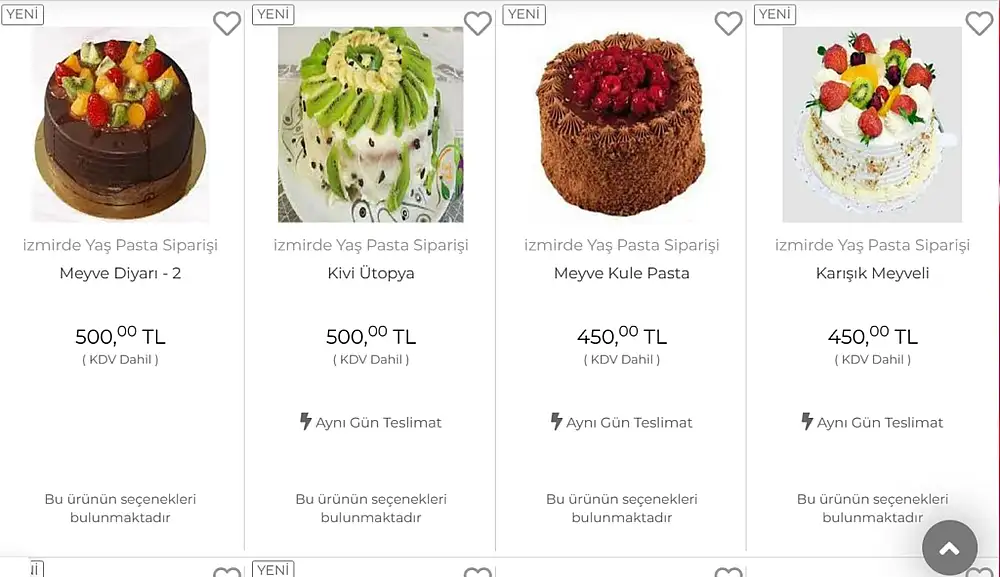This screenshot has width=1000, height=577.
Task: Add Meyve Diyarı - 2 to favorites
Action: pyautogui.click(x=227, y=23)
